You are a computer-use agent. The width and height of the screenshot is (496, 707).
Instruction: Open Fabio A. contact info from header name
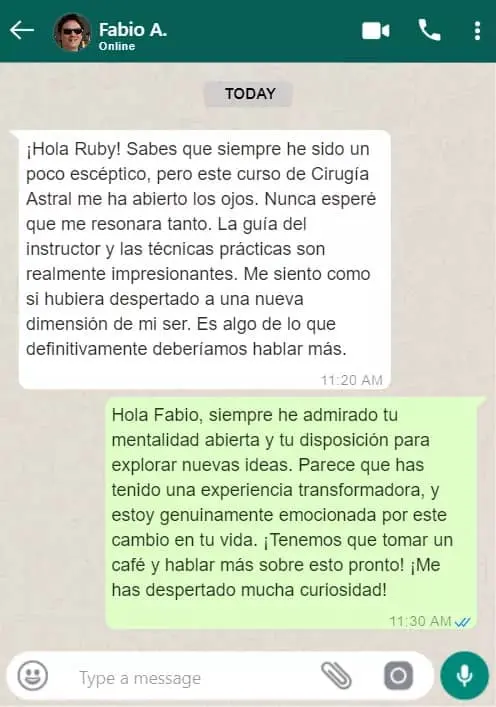coord(133,30)
